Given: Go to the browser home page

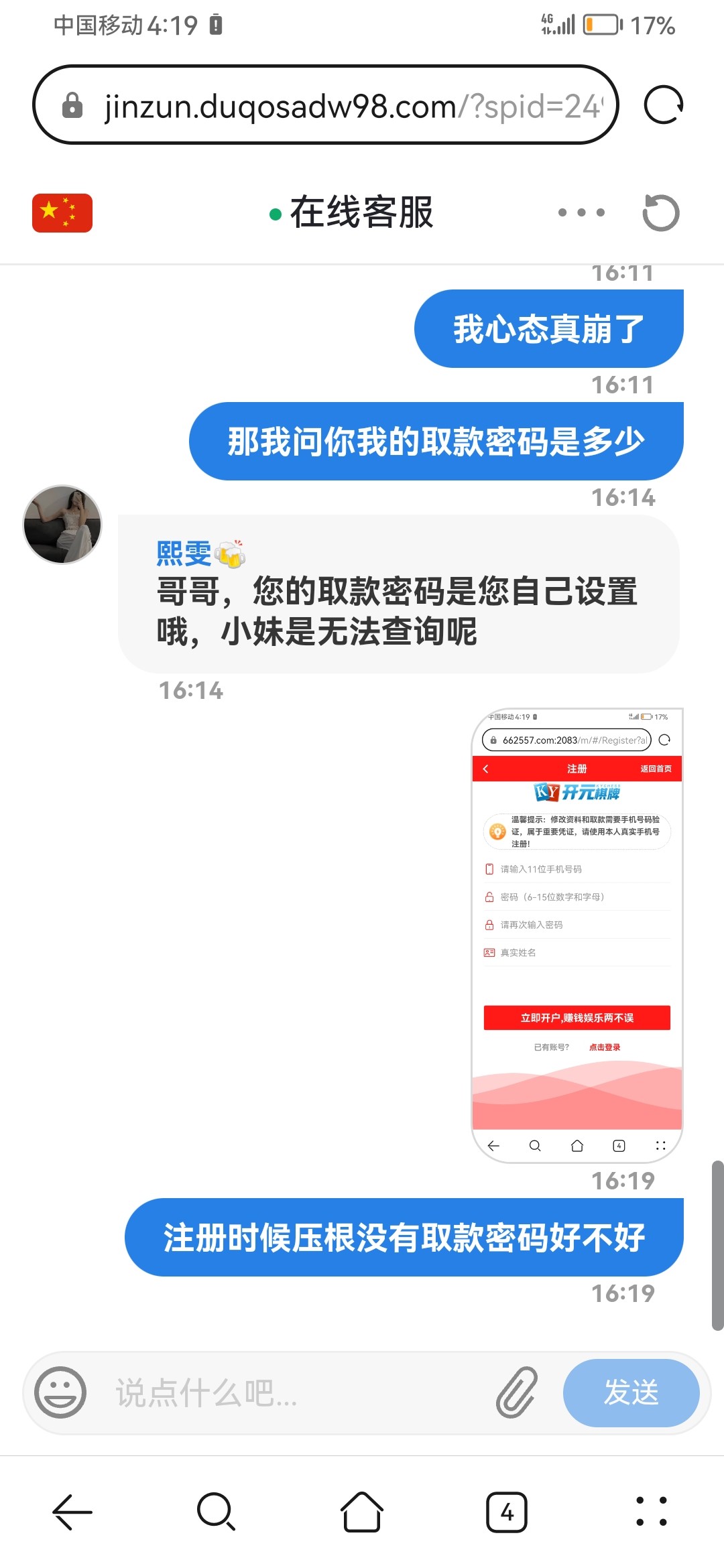Looking at the screenshot, I should tap(362, 1512).
